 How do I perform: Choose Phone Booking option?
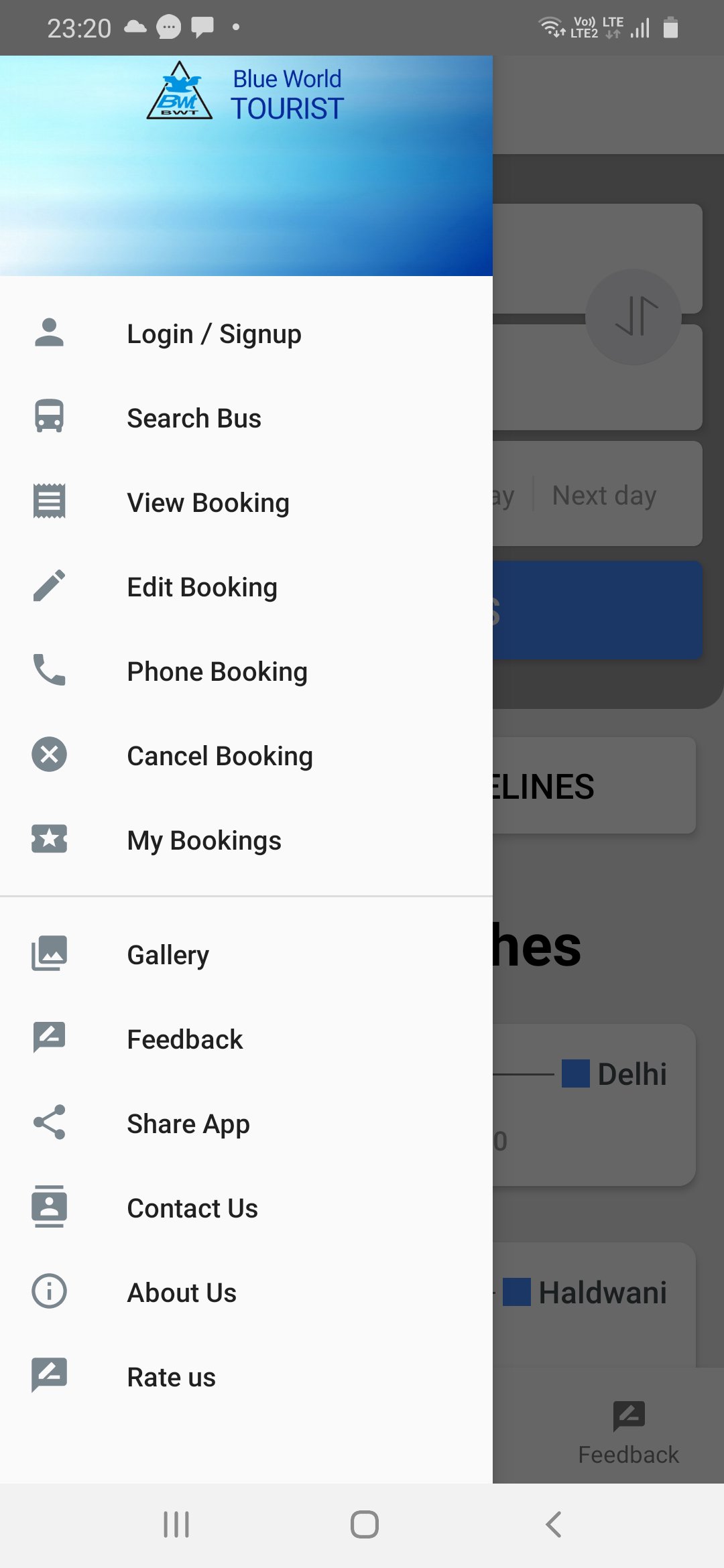click(x=246, y=671)
